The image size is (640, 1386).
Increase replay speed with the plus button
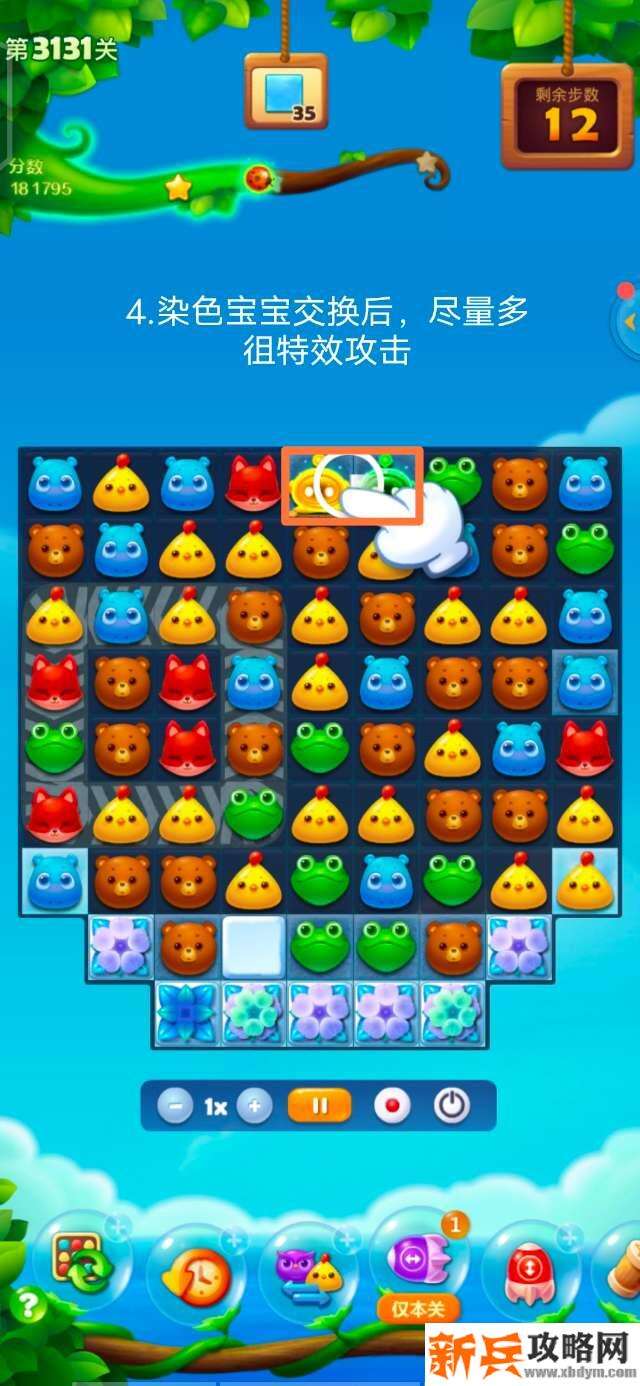255,1106
